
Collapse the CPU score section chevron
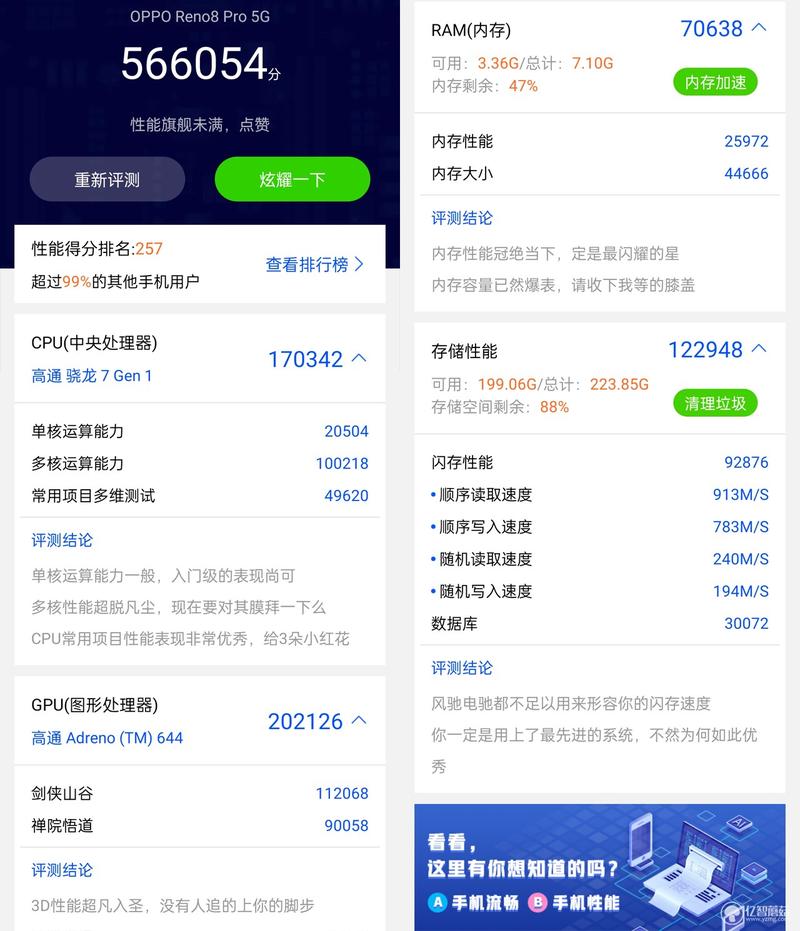tap(360, 358)
